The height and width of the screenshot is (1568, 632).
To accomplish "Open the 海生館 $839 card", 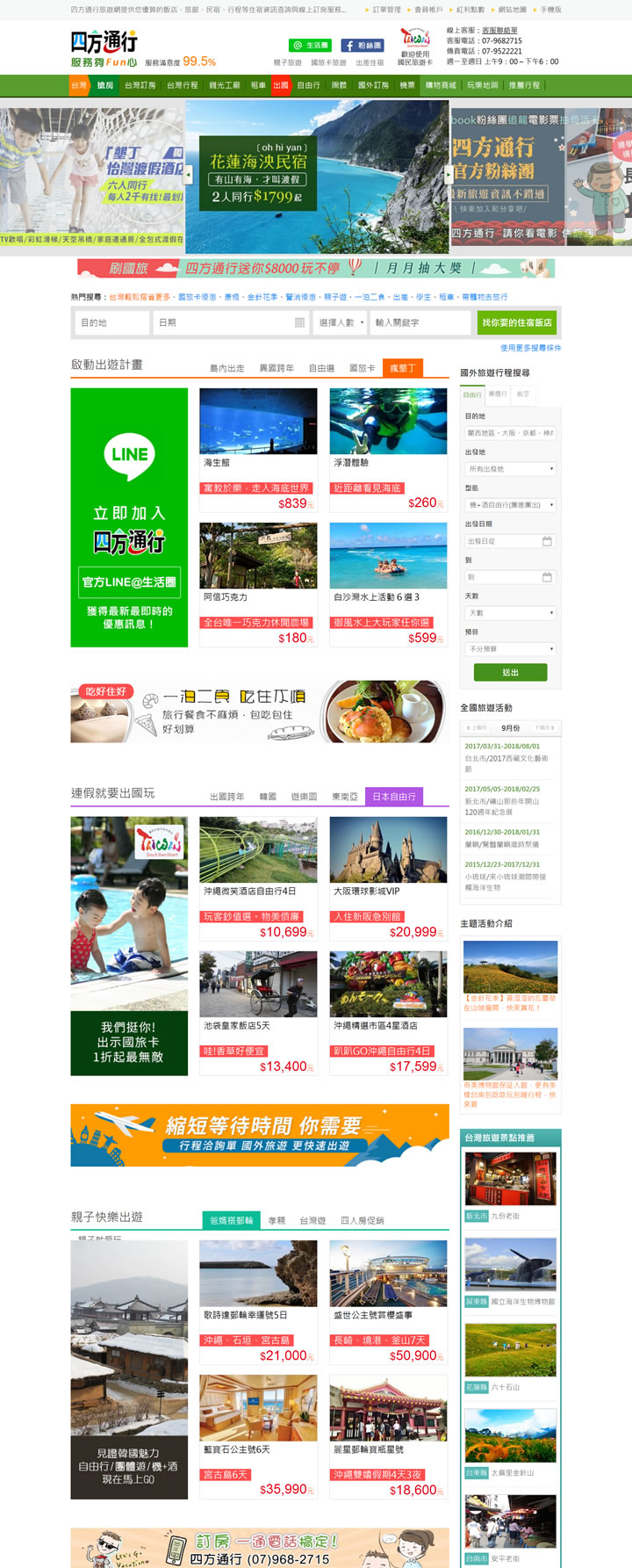I will [258, 449].
